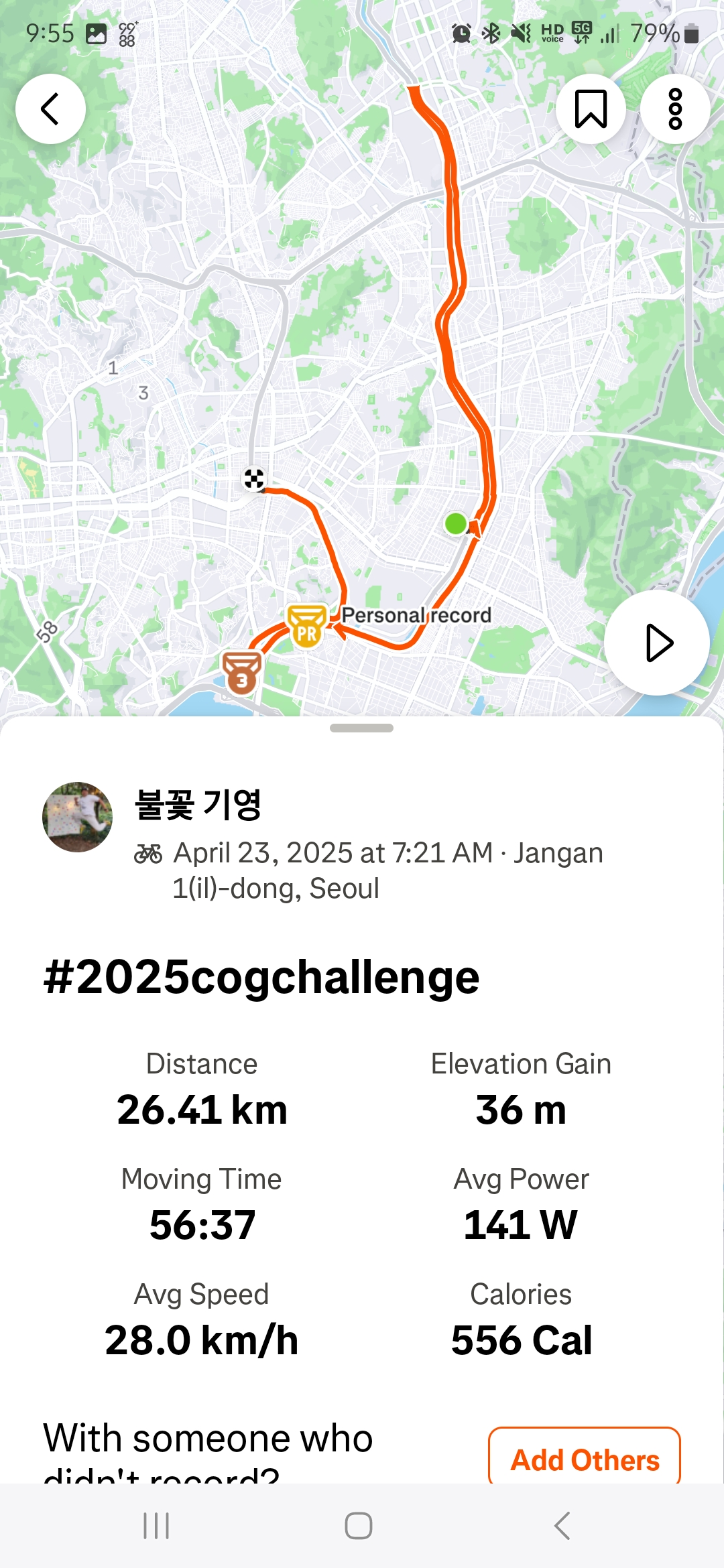
Task: Open the three-dot overflow menu
Action: coord(675,109)
